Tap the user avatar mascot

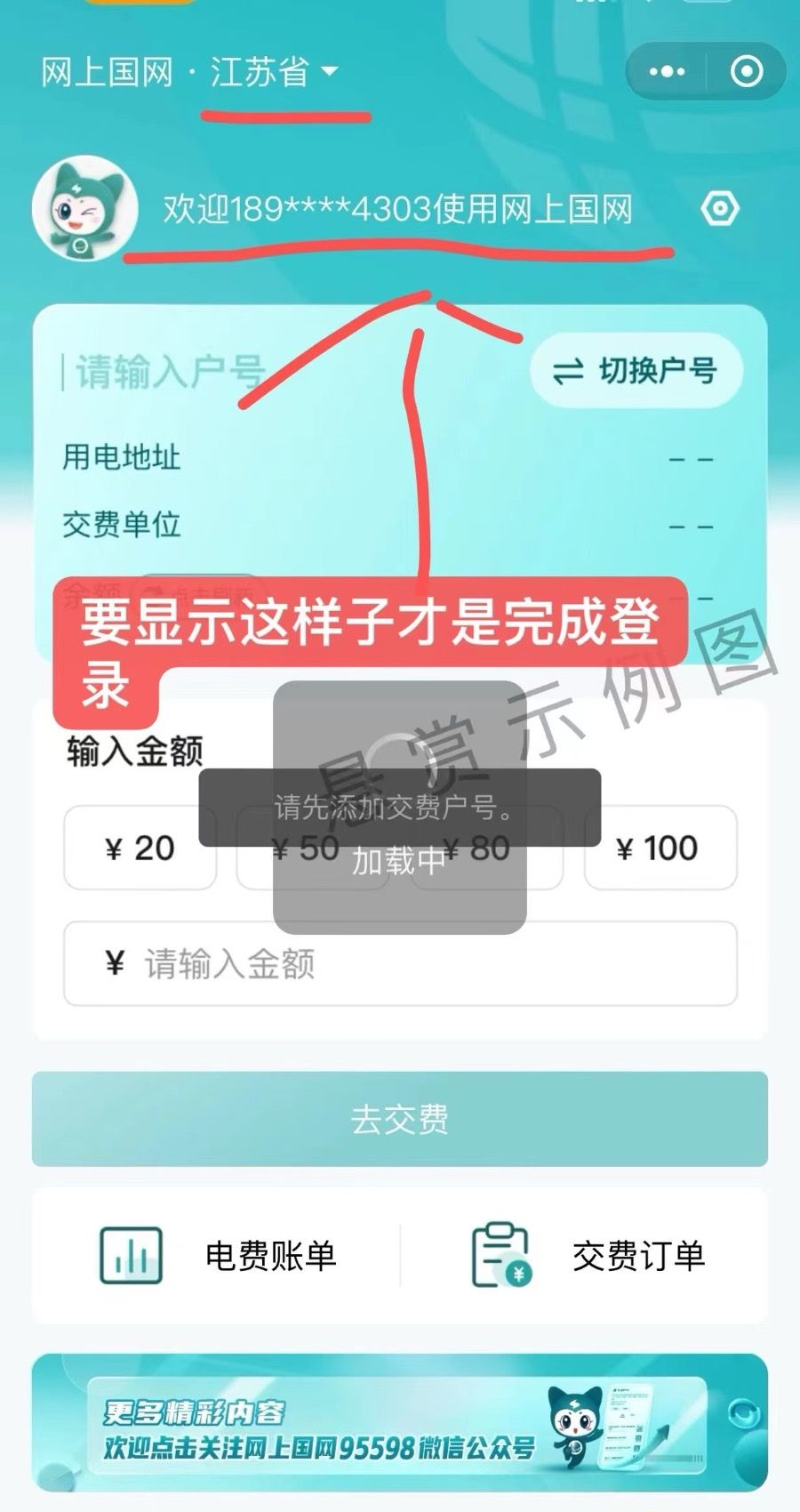[x=85, y=209]
